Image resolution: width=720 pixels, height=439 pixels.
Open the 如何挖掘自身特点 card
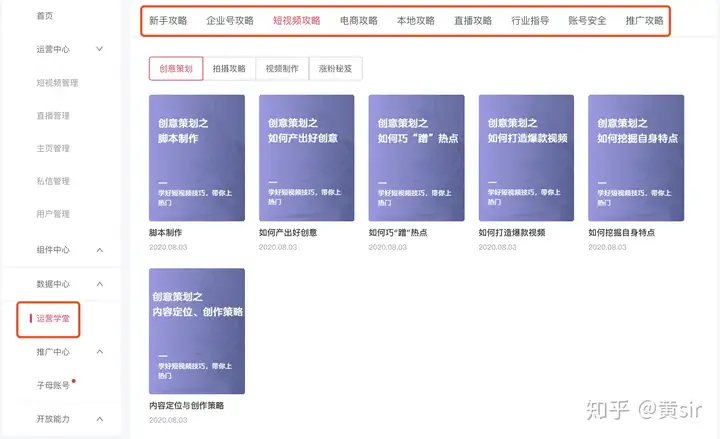coord(636,158)
